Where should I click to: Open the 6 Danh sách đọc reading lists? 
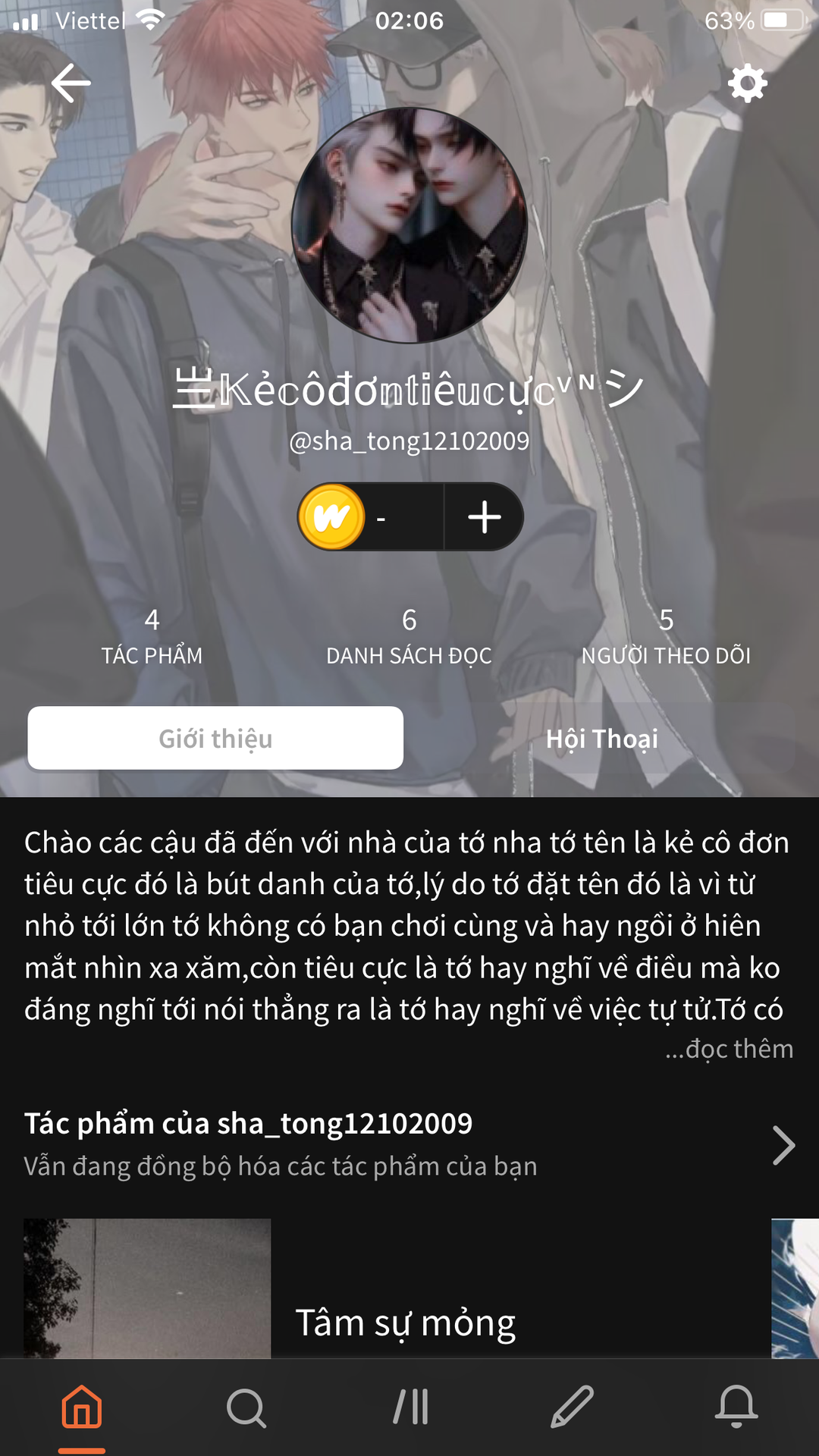[x=409, y=637]
